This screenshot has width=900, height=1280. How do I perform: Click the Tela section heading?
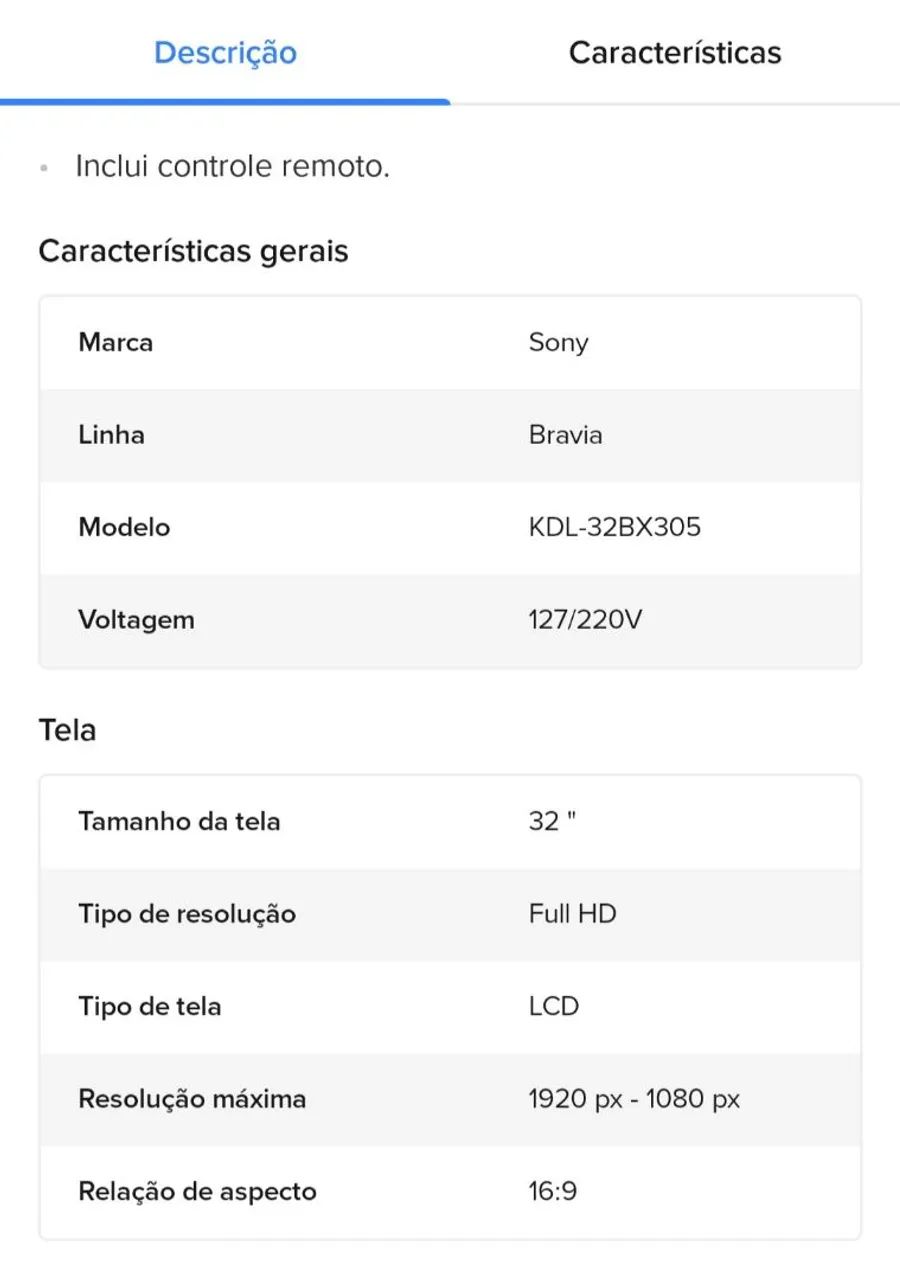(66, 729)
